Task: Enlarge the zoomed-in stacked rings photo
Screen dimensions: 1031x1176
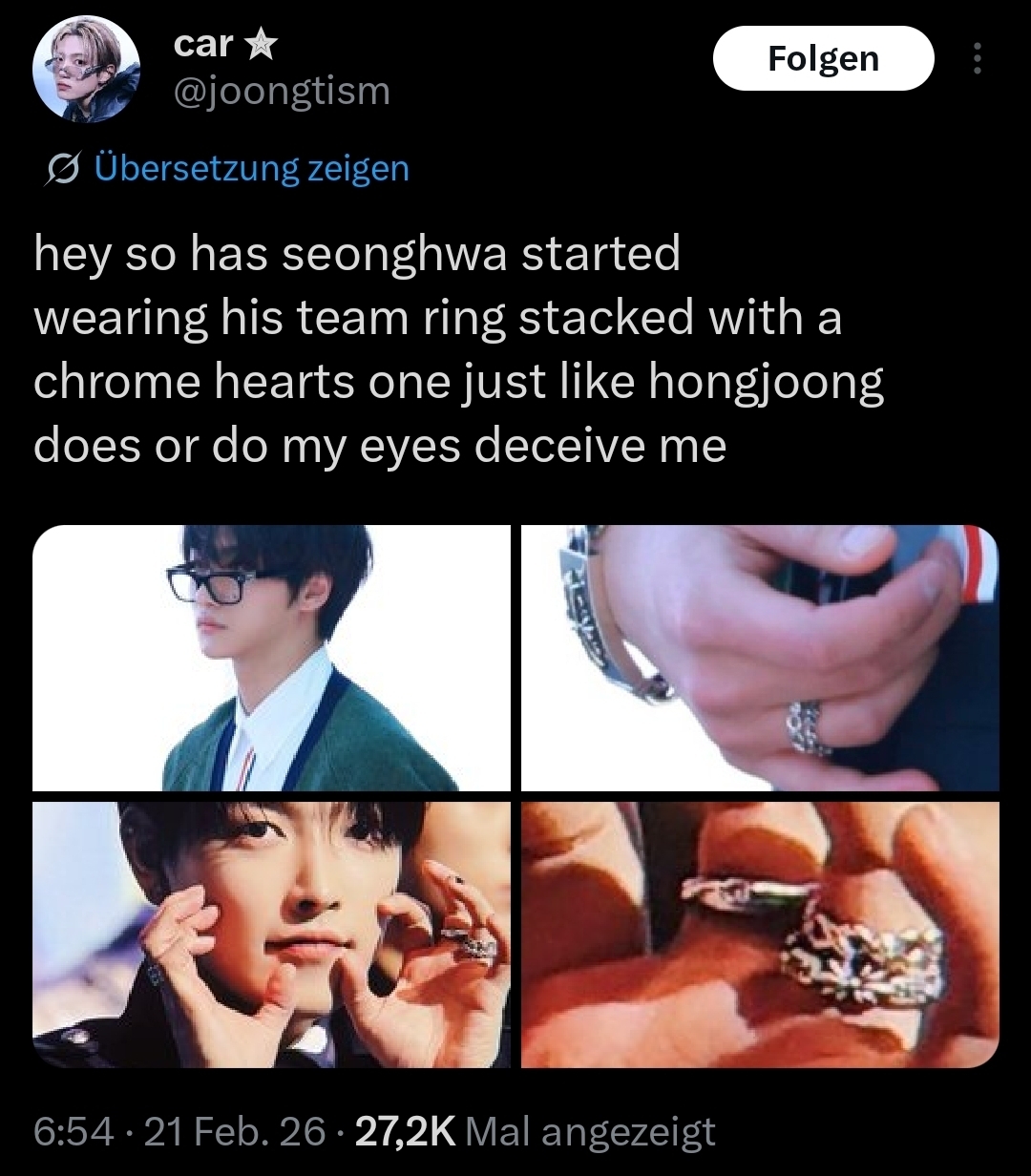Action: point(760,934)
